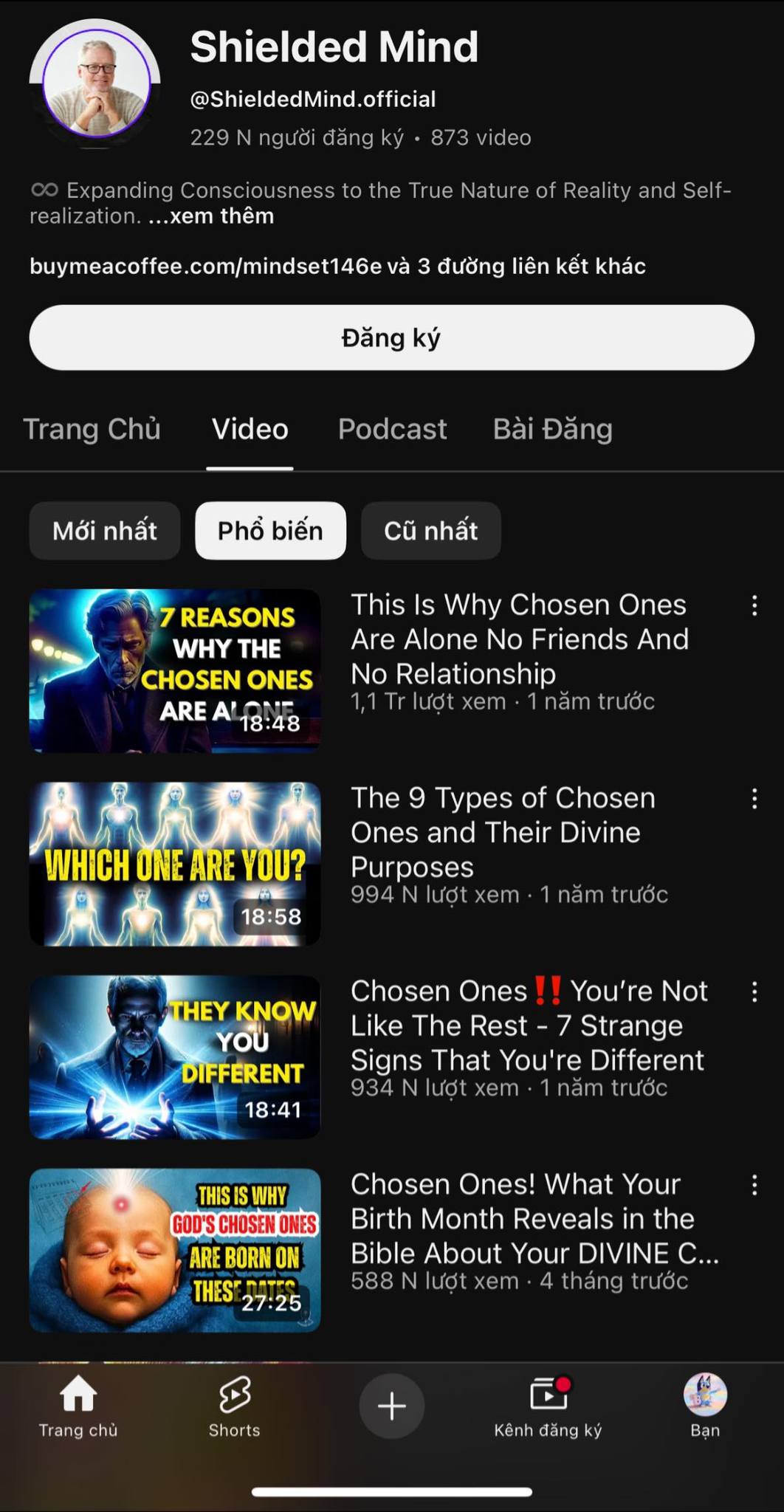Open options menu for "9 Types of Chosen Ones"
The width and height of the screenshot is (784, 1512).
pyautogui.click(x=754, y=799)
